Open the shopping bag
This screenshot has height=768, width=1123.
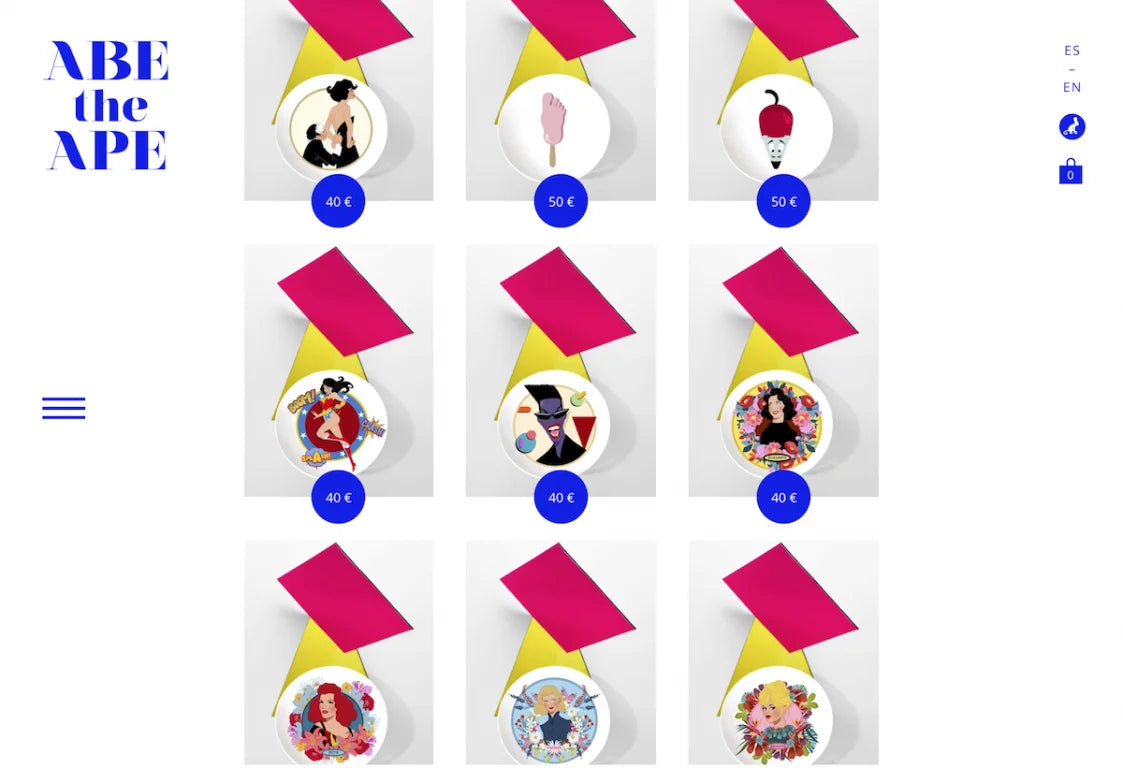click(1070, 172)
